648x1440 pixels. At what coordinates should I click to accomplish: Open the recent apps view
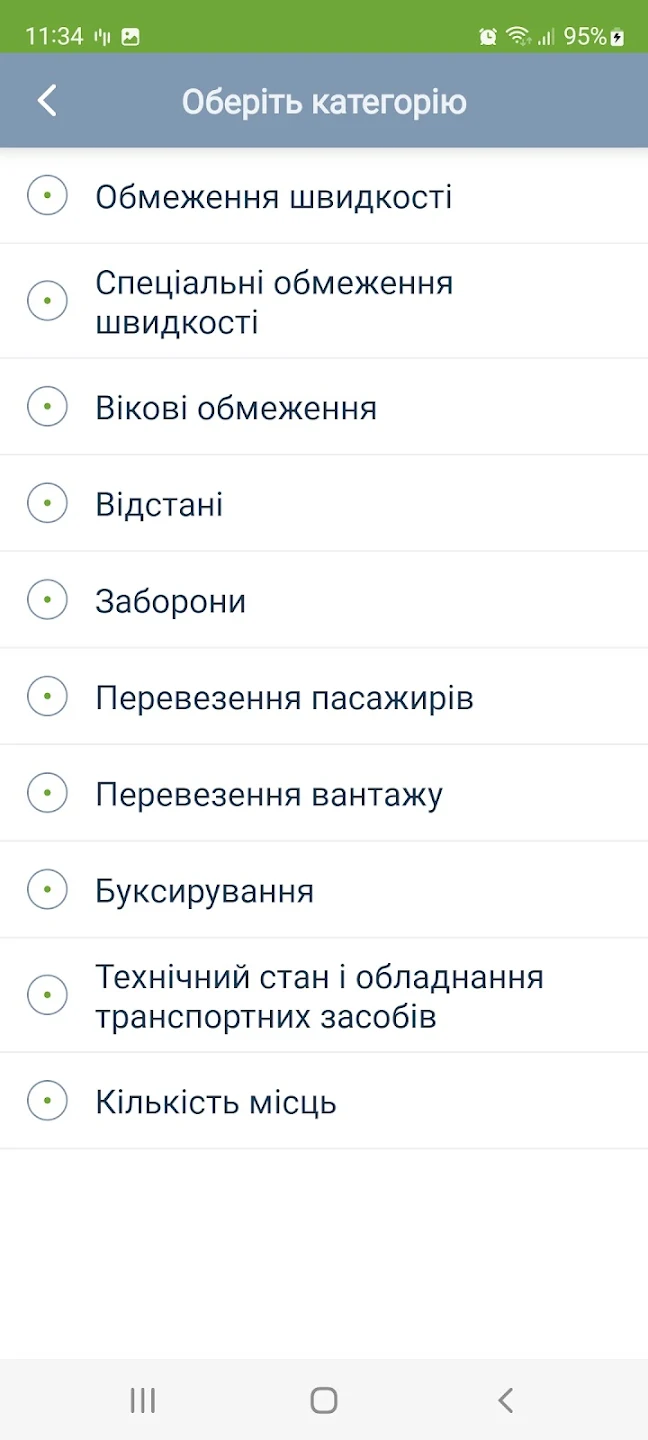coord(143,1400)
